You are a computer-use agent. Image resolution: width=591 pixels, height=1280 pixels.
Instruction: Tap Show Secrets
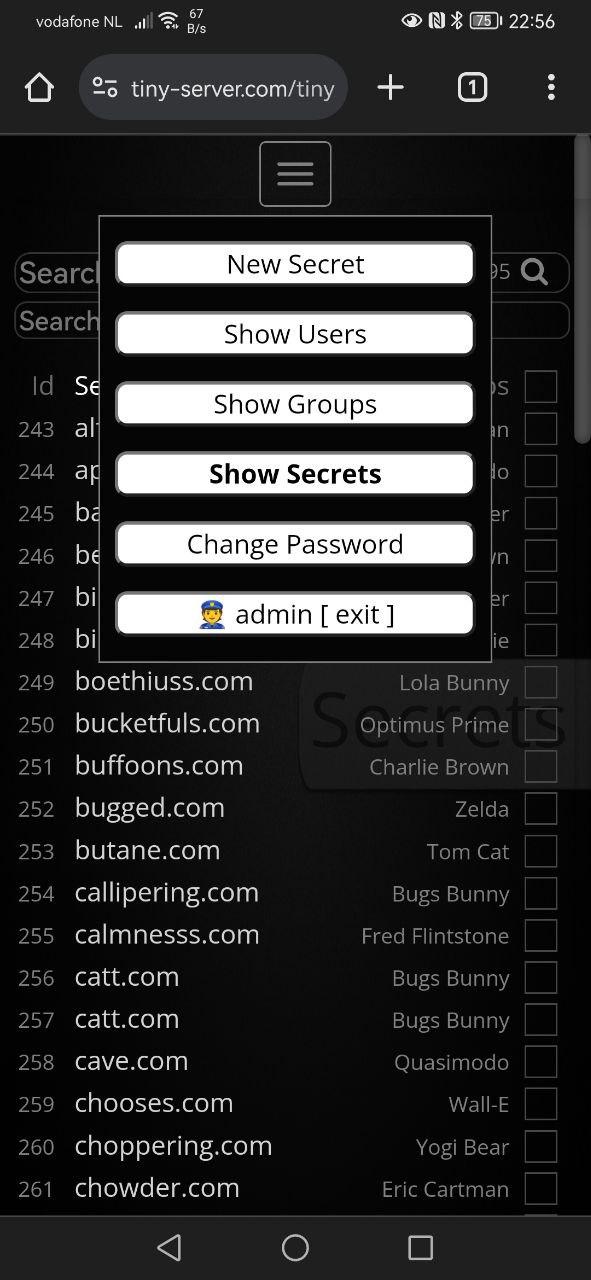tap(295, 474)
